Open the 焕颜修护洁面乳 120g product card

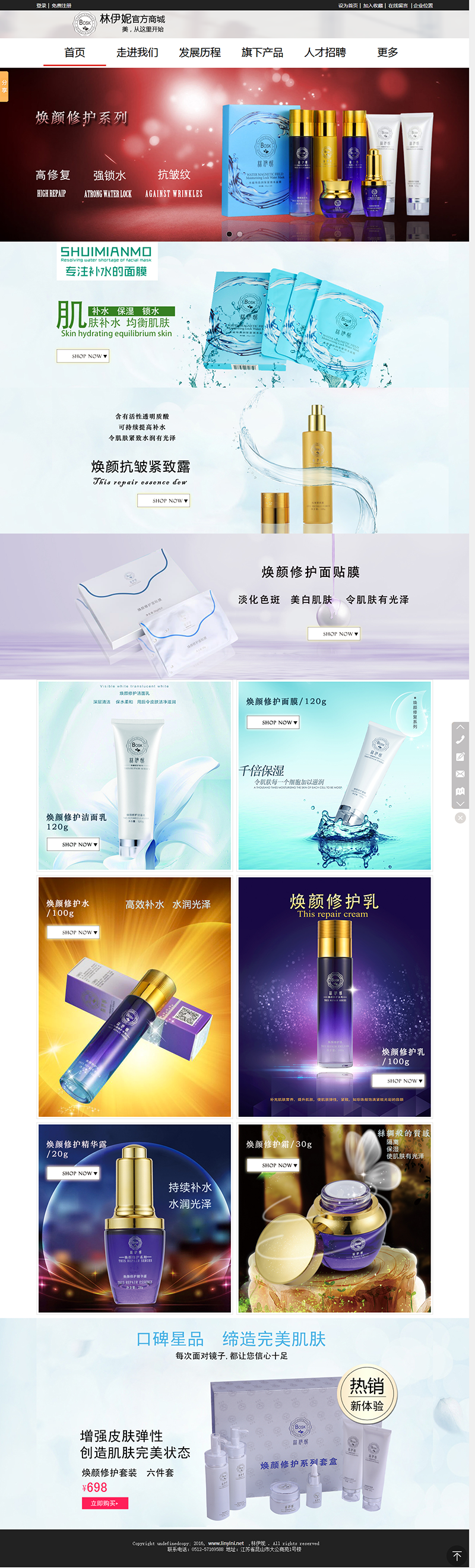(x=135, y=775)
